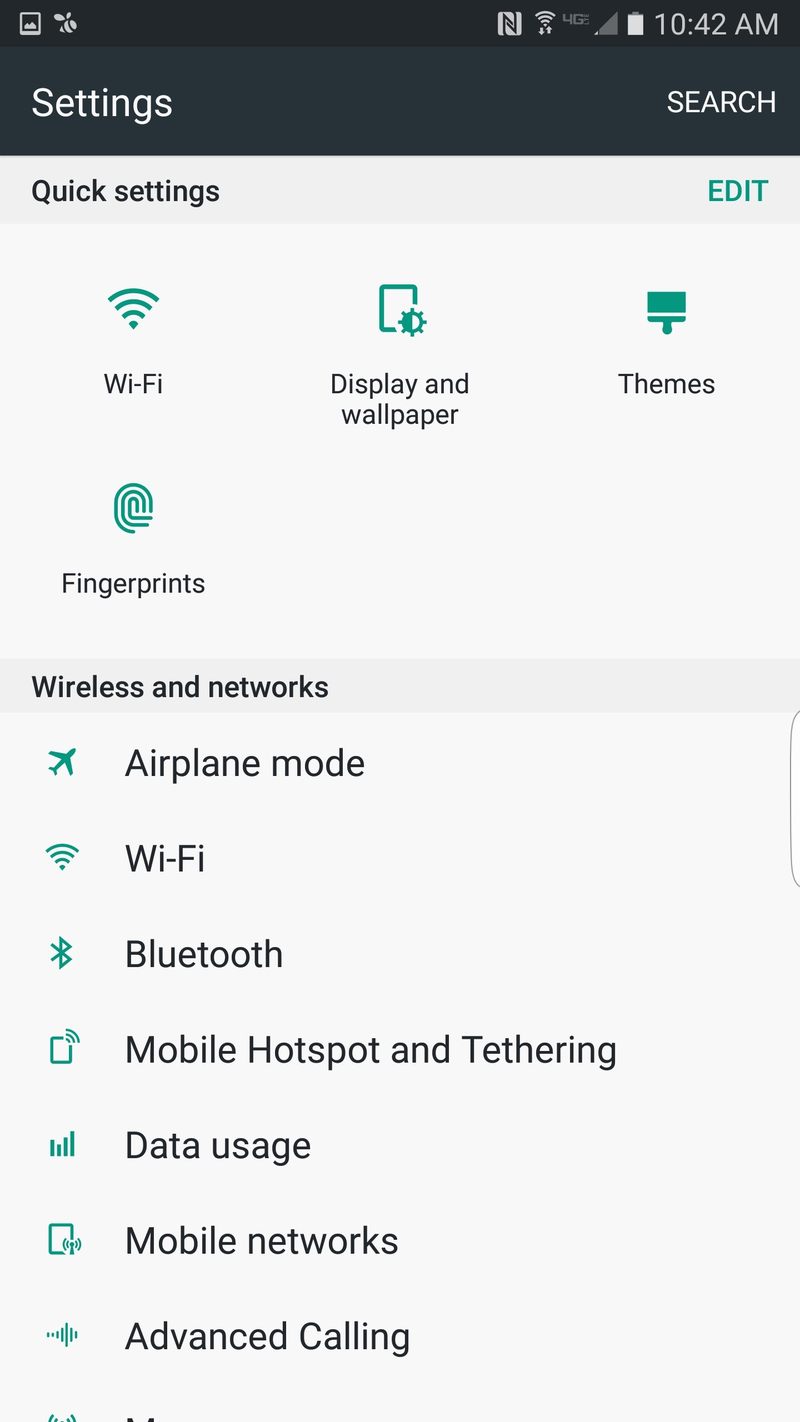Viewport: 800px width, 1422px height.
Task: Open the Wi-Fi quick settings shortcut
Action: click(x=133, y=340)
